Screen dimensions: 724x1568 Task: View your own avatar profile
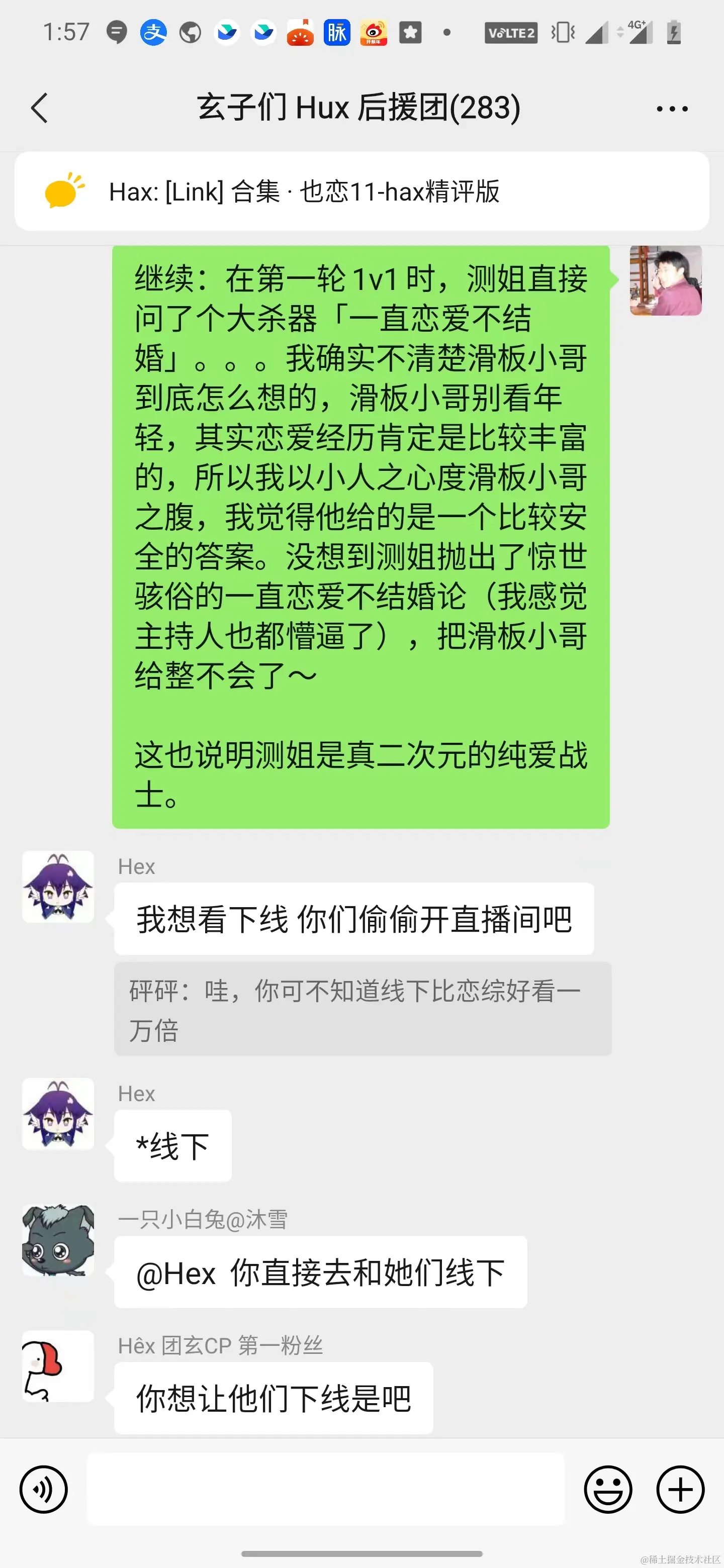coord(666,280)
